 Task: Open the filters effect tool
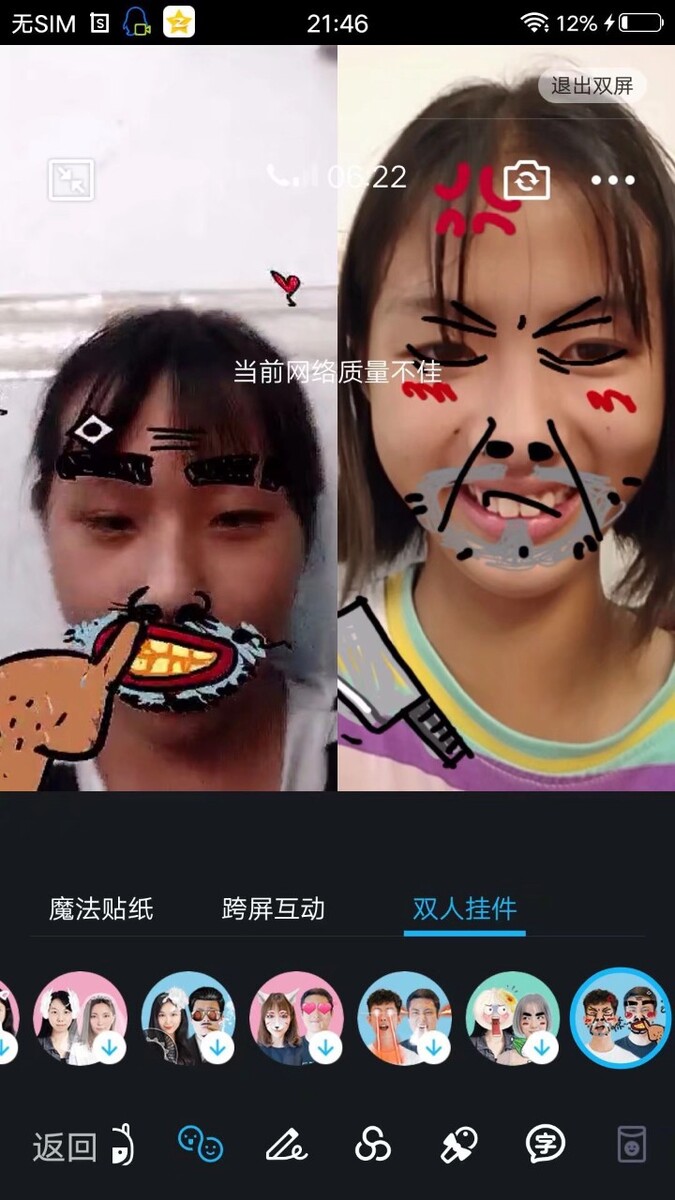(x=372, y=1144)
